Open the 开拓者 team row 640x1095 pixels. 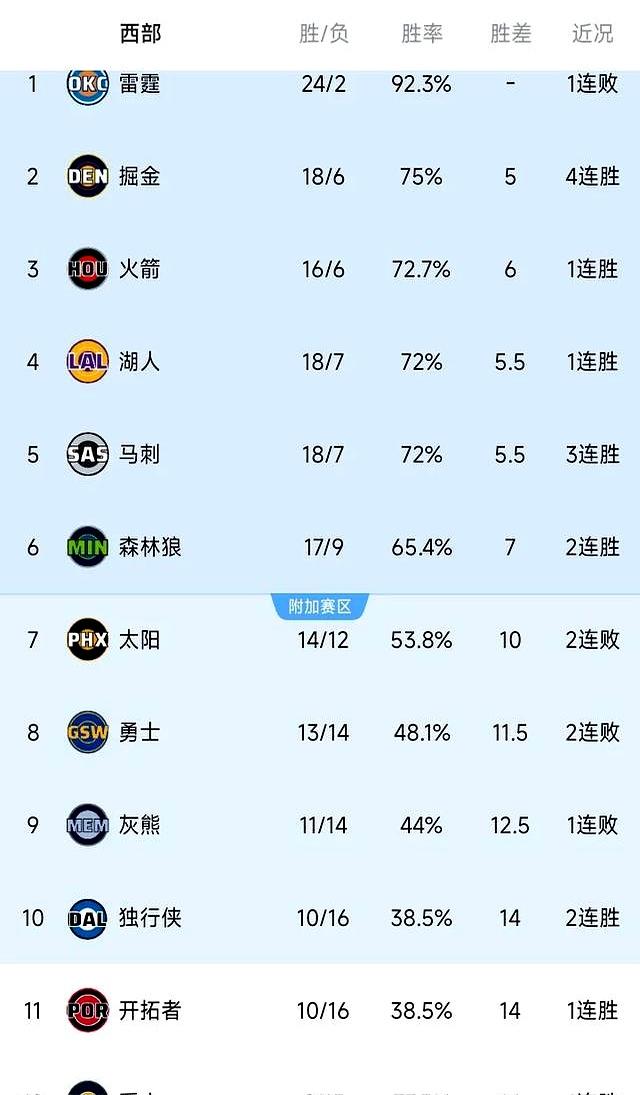(150, 1011)
